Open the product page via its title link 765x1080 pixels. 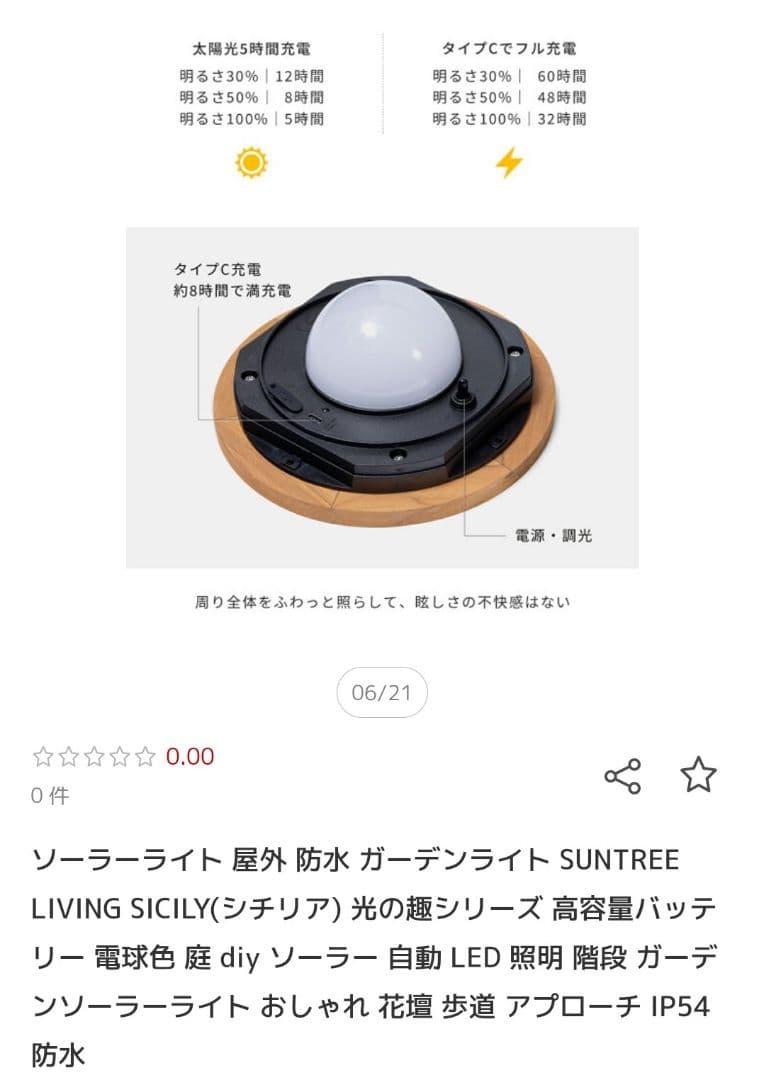[380, 945]
